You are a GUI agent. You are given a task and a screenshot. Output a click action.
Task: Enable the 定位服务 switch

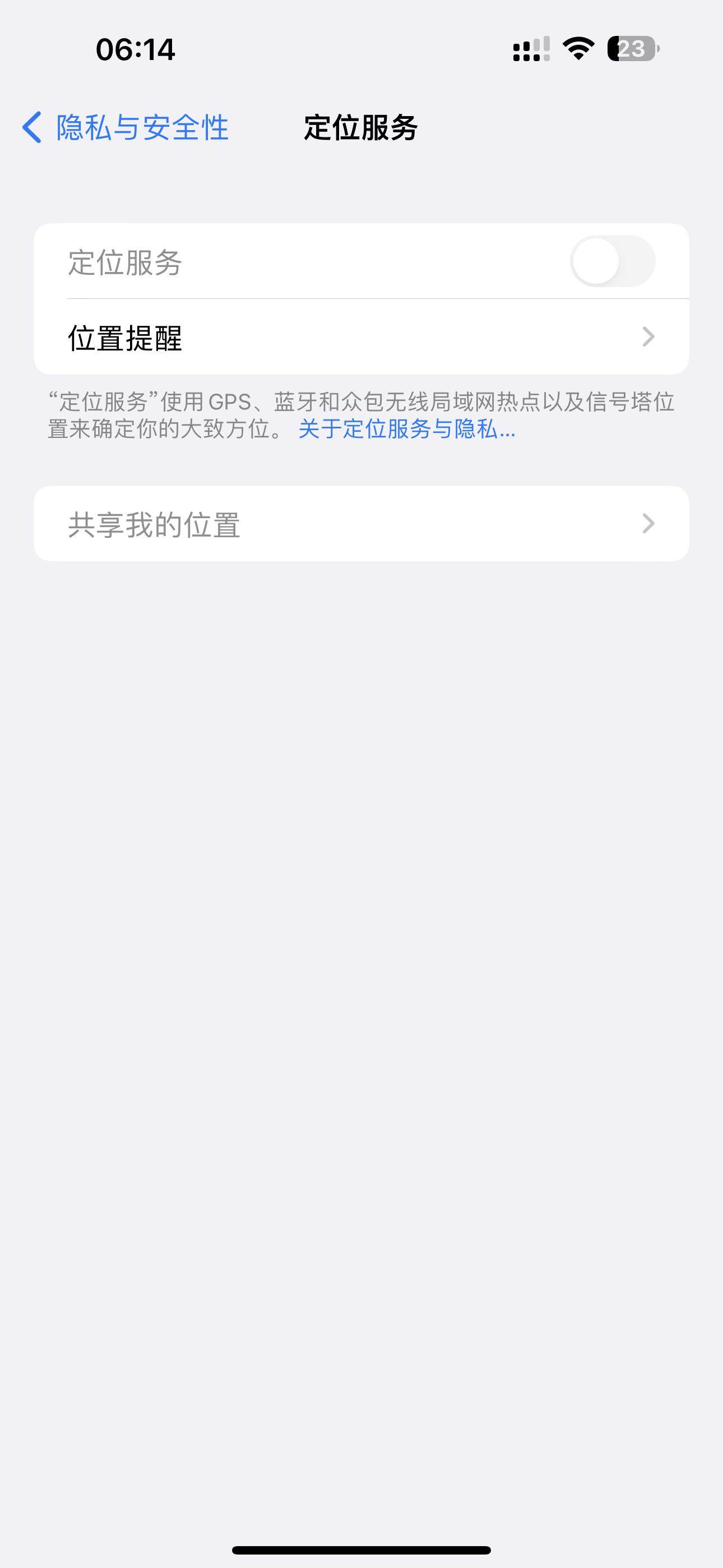point(611,262)
